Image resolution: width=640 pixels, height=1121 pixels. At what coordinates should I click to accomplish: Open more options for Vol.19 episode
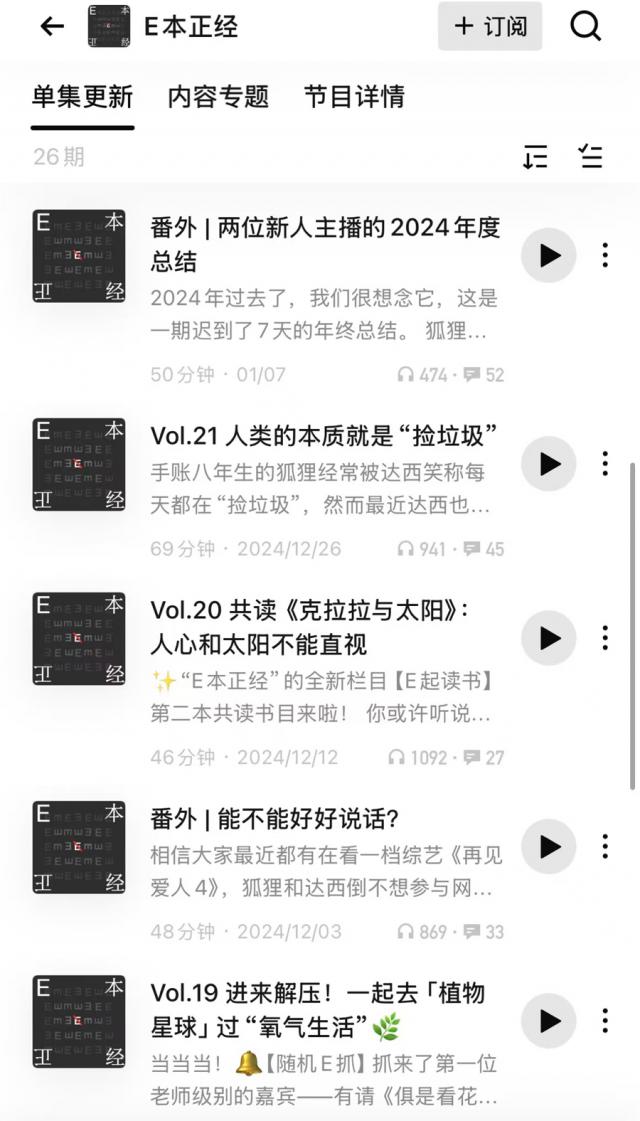point(605,1021)
